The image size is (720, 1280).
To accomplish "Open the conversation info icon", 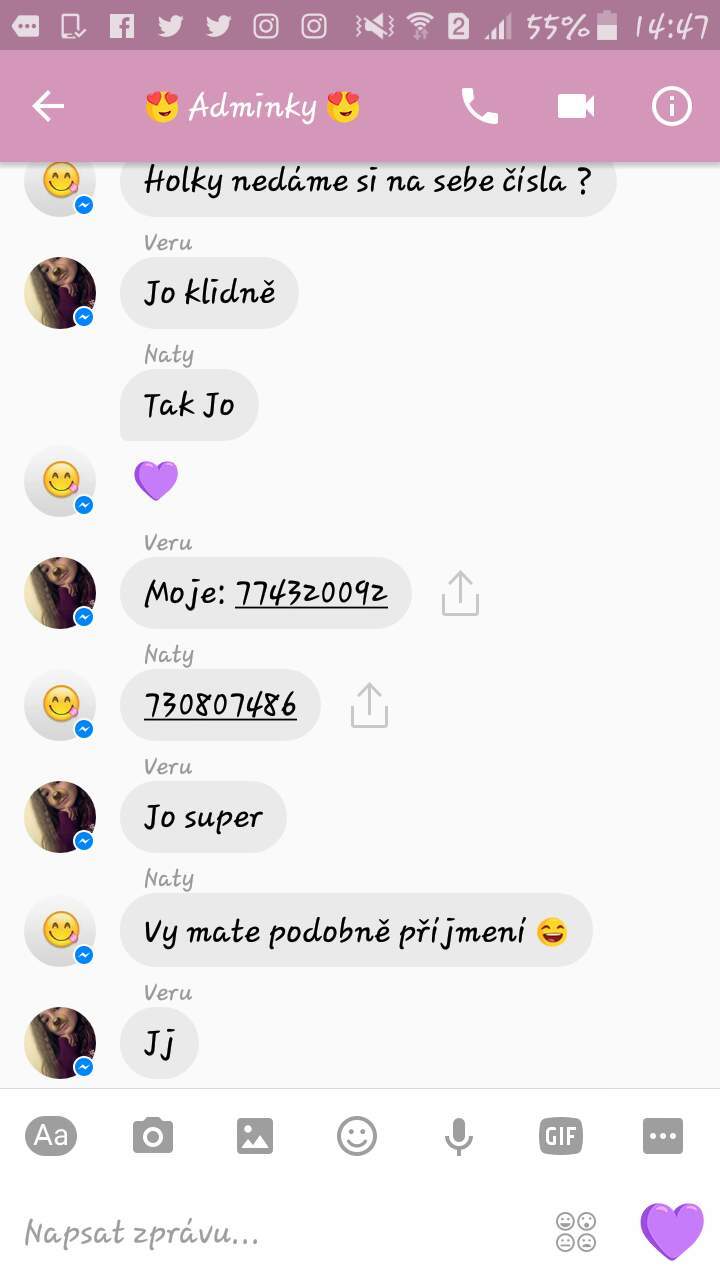I will click(x=672, y=106).
